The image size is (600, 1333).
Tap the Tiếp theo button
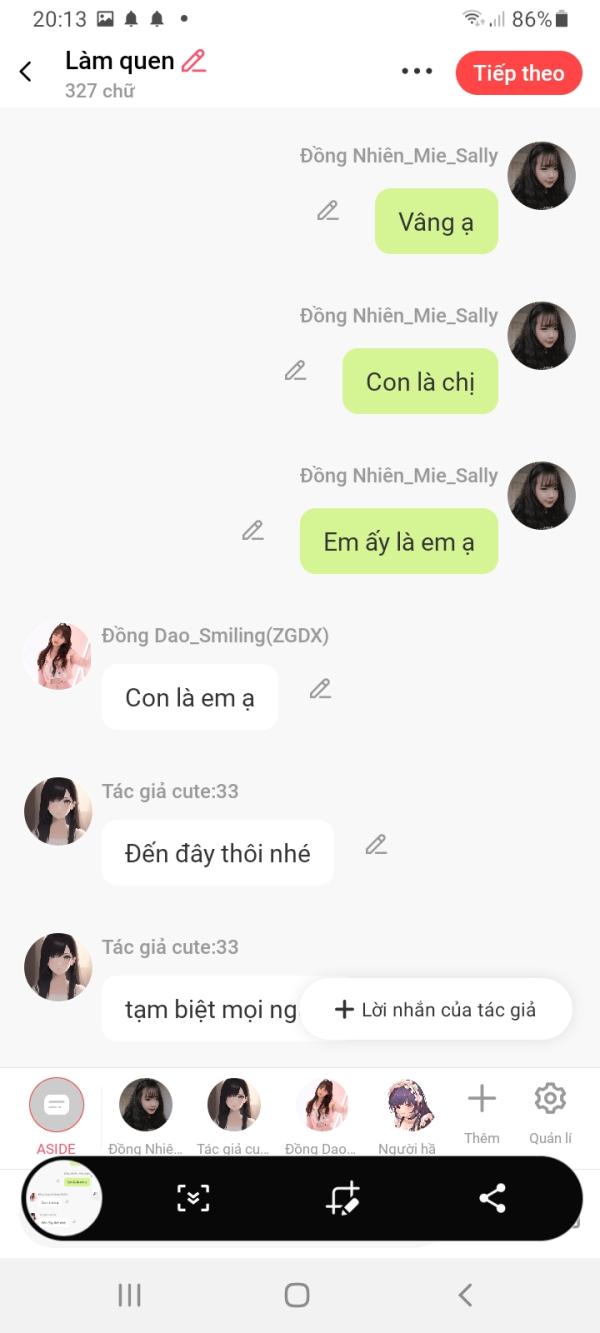pos(518,73)
